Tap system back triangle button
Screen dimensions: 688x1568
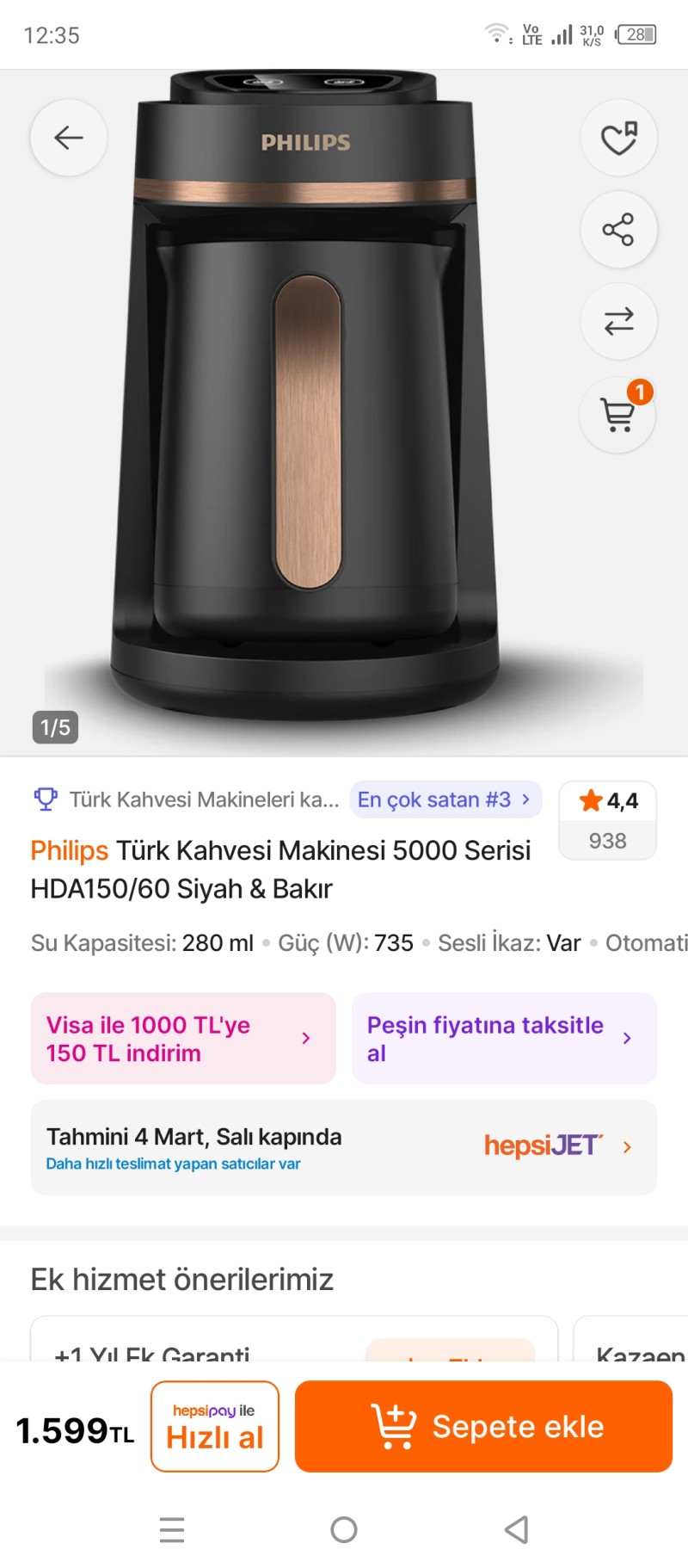(x=516, y=1529)
